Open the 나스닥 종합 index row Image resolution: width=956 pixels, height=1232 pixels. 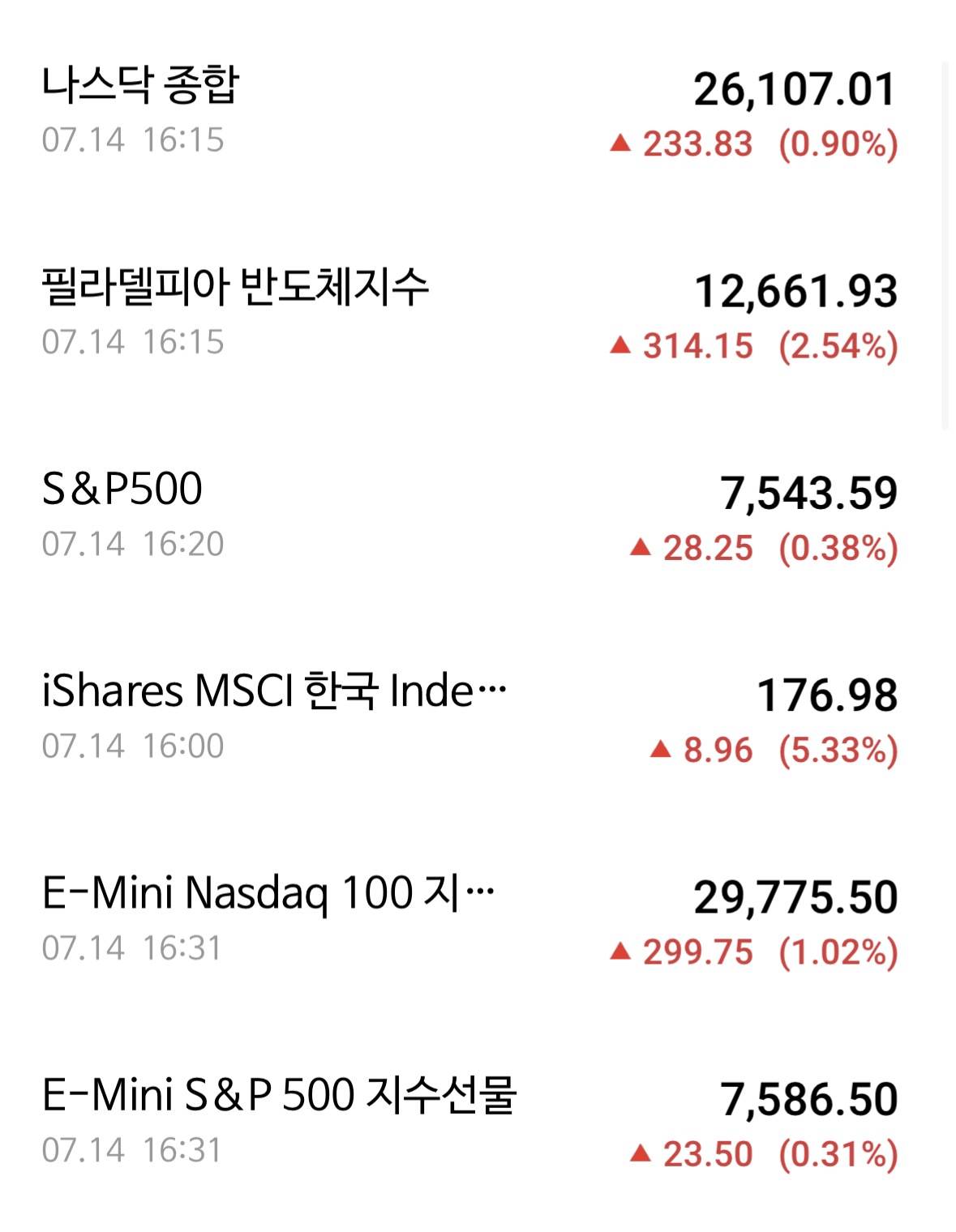(x=470, y=113)
